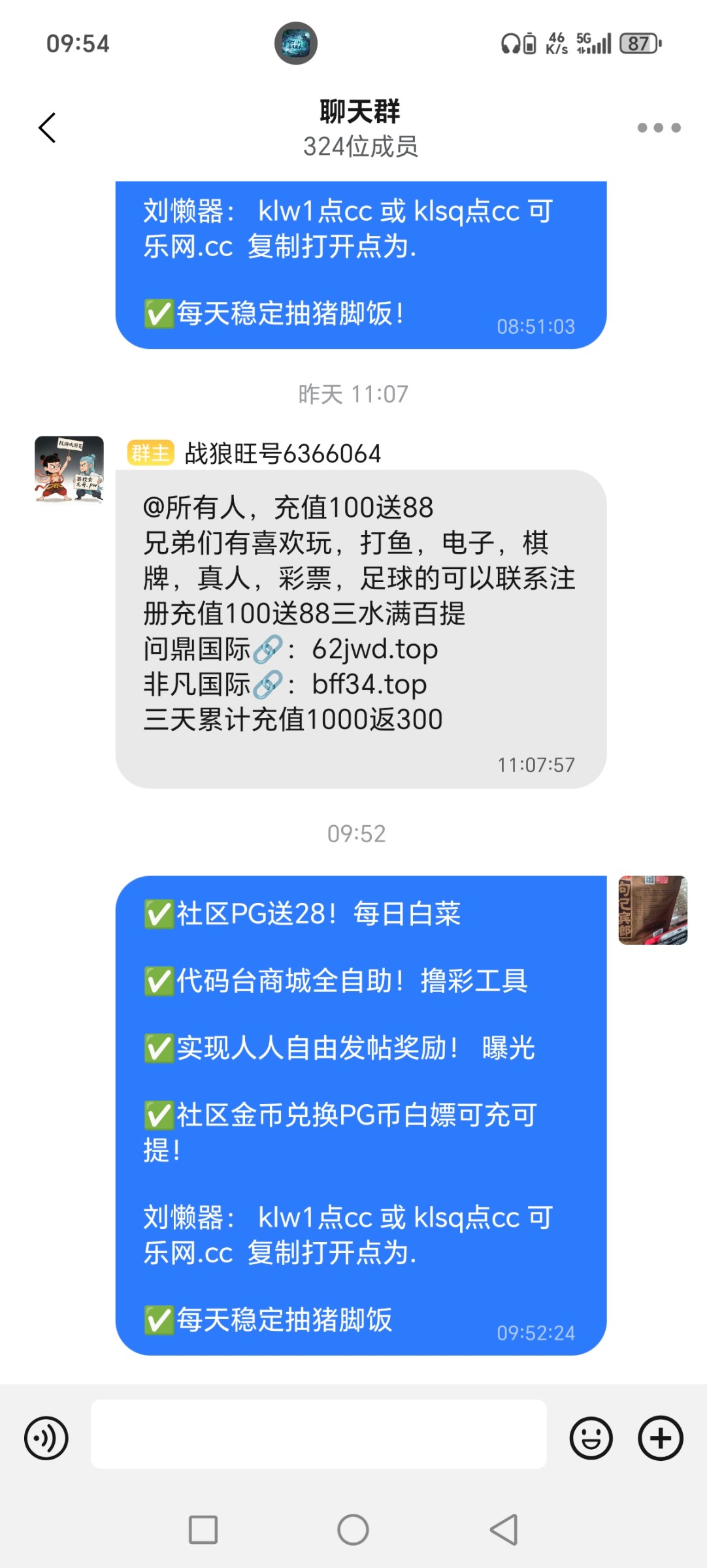Tap the group notification avatar in the status bar
Image resolution: width=707 pixels, height=1568 pixels.
[x=297, y=42]
